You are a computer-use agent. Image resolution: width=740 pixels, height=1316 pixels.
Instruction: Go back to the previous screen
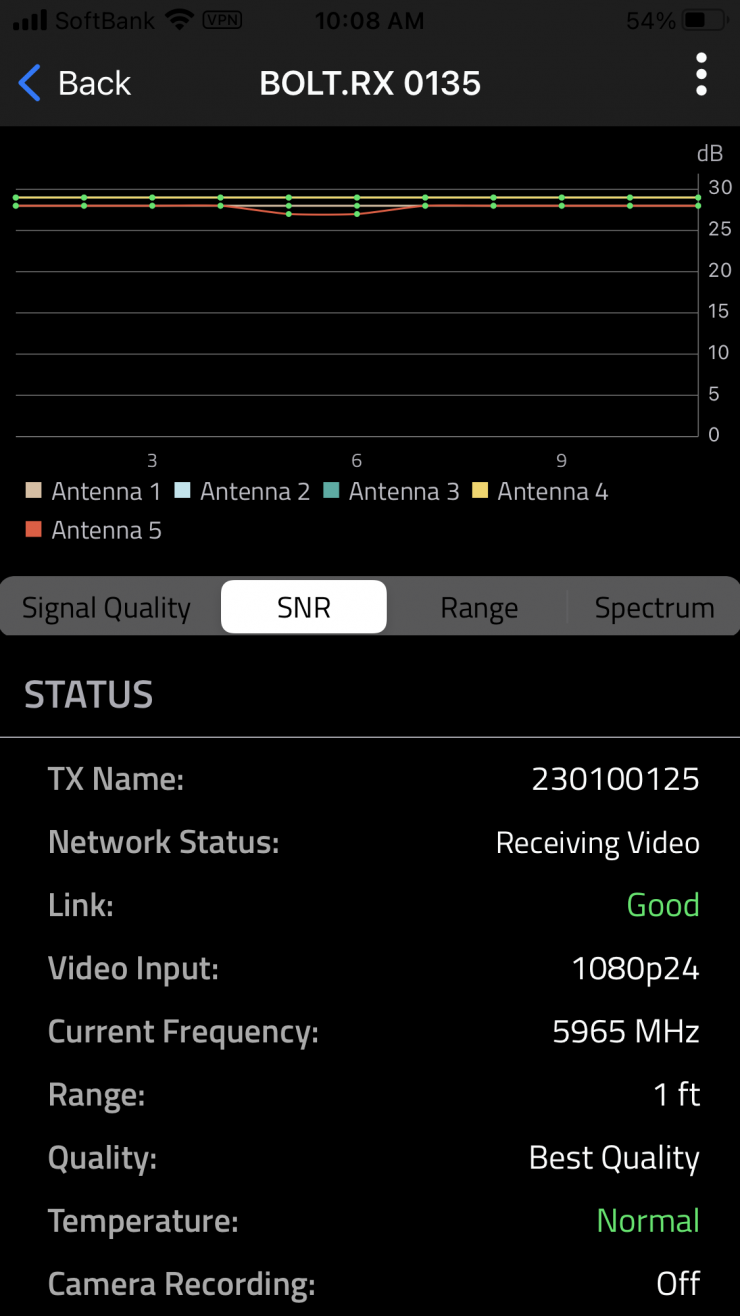(x=75, y=83)
